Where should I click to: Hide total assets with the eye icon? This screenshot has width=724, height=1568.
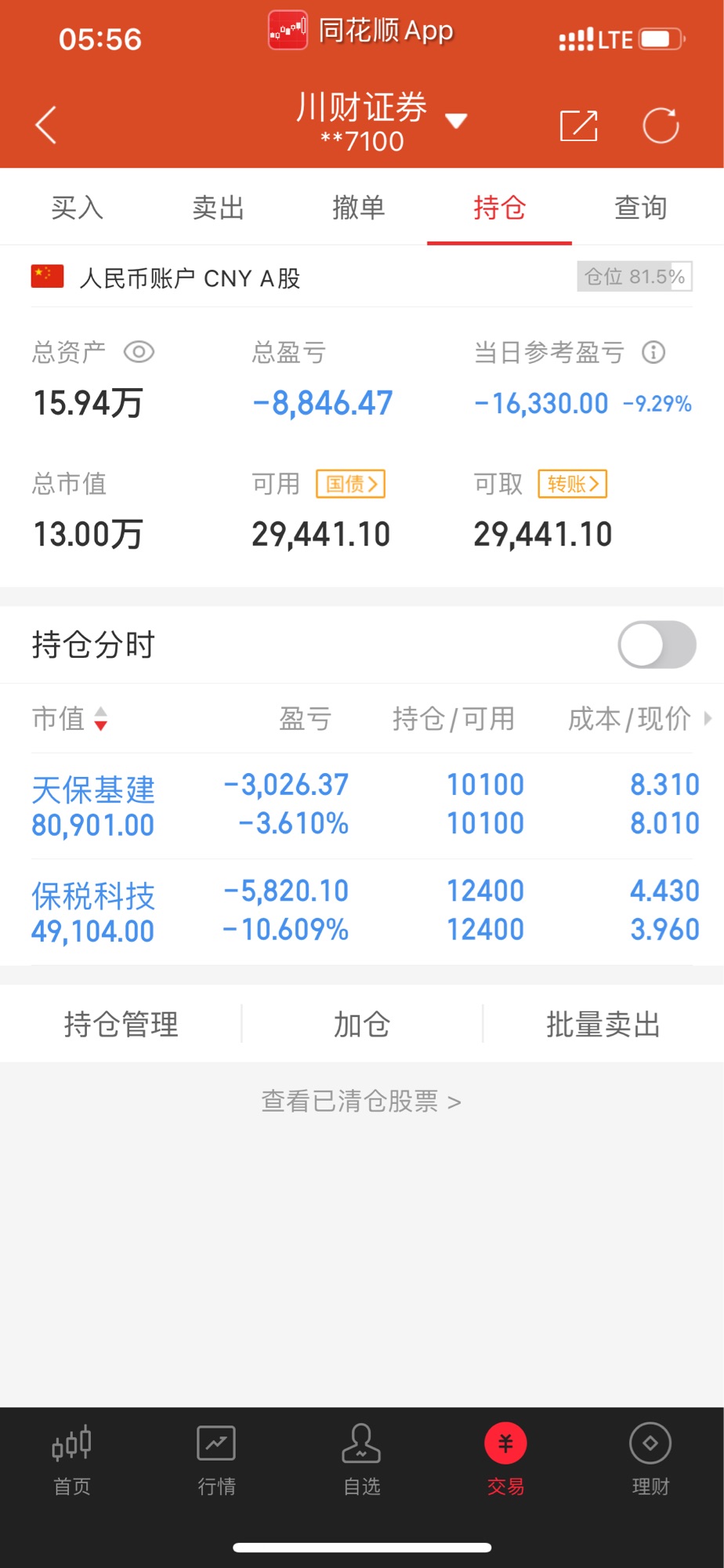click(x=139, y=352)
